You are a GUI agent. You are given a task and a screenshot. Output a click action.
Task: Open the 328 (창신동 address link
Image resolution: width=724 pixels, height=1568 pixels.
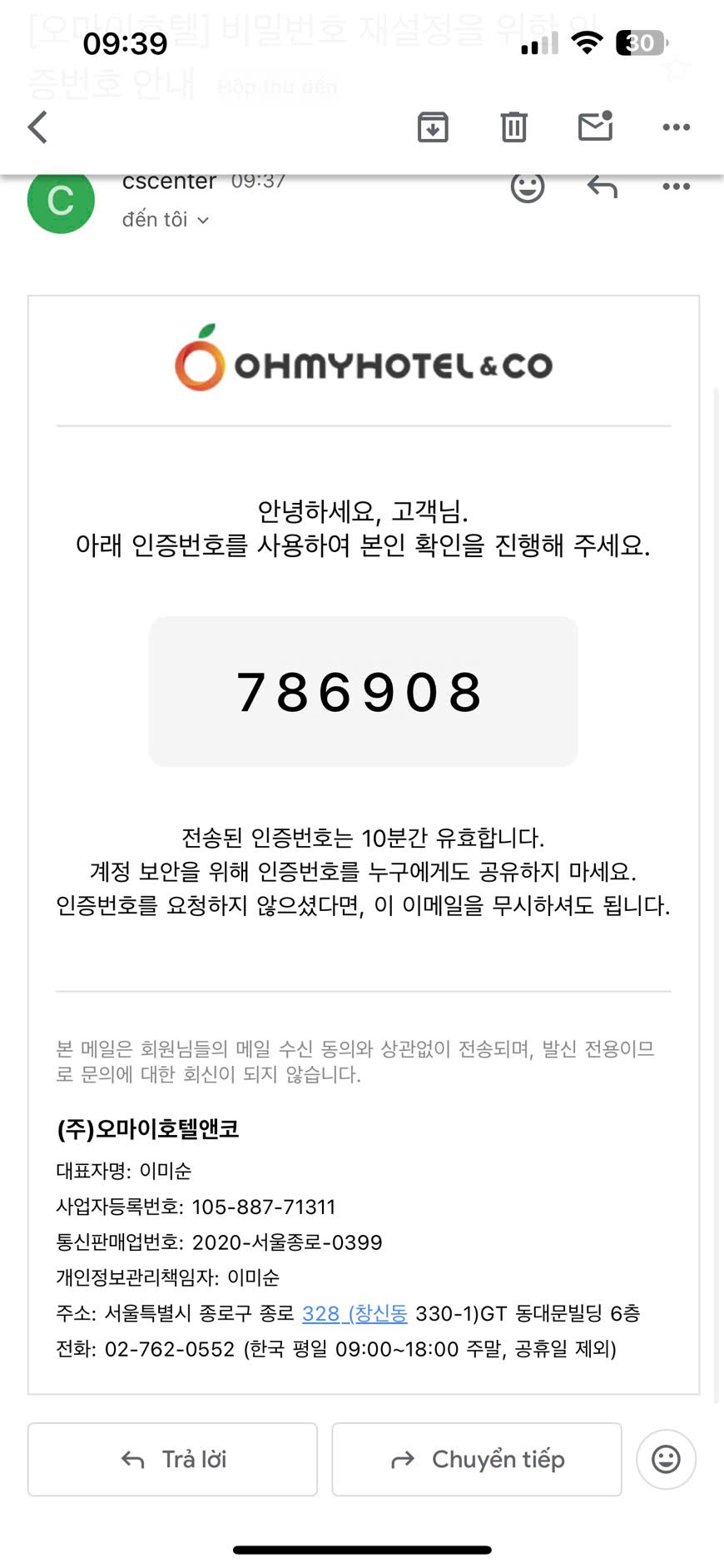pos(355,1314)
